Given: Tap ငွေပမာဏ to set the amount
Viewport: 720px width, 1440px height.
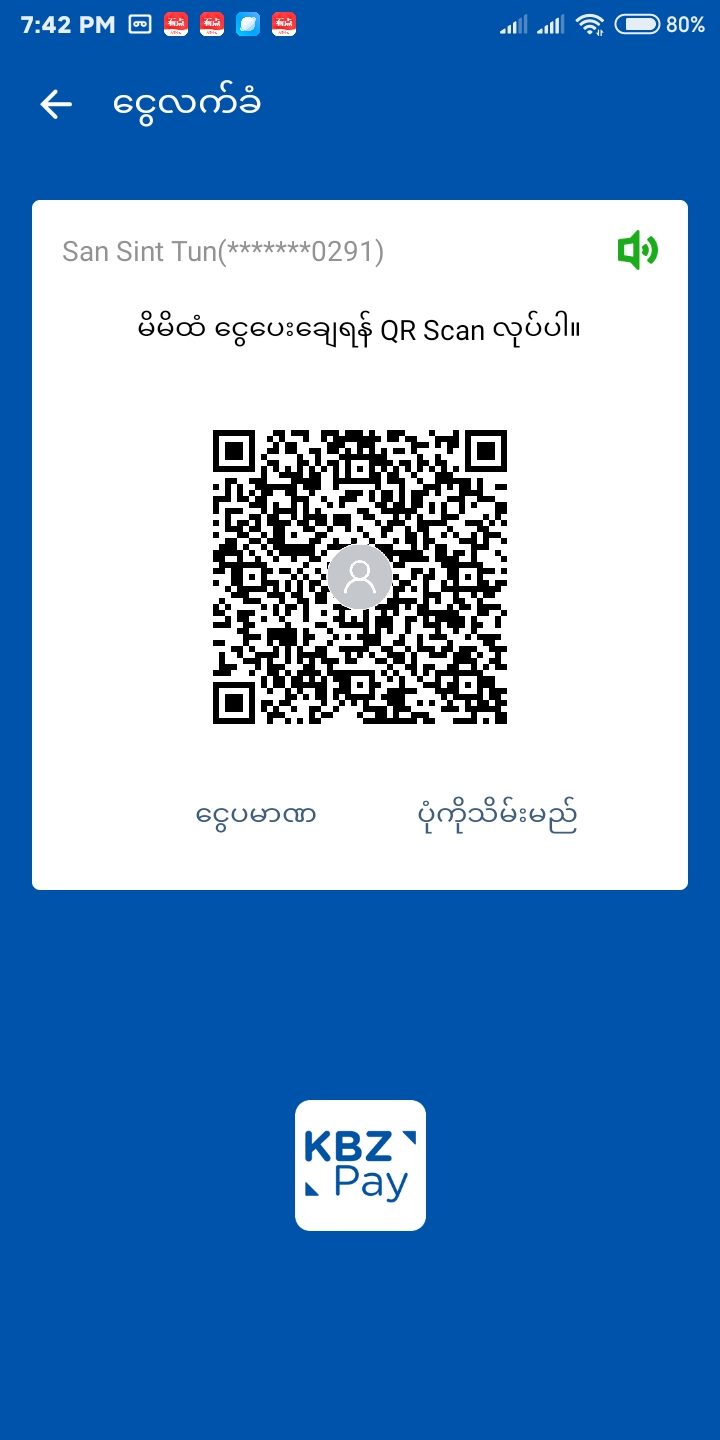Looking at the screenshot, I should (256, 816).
